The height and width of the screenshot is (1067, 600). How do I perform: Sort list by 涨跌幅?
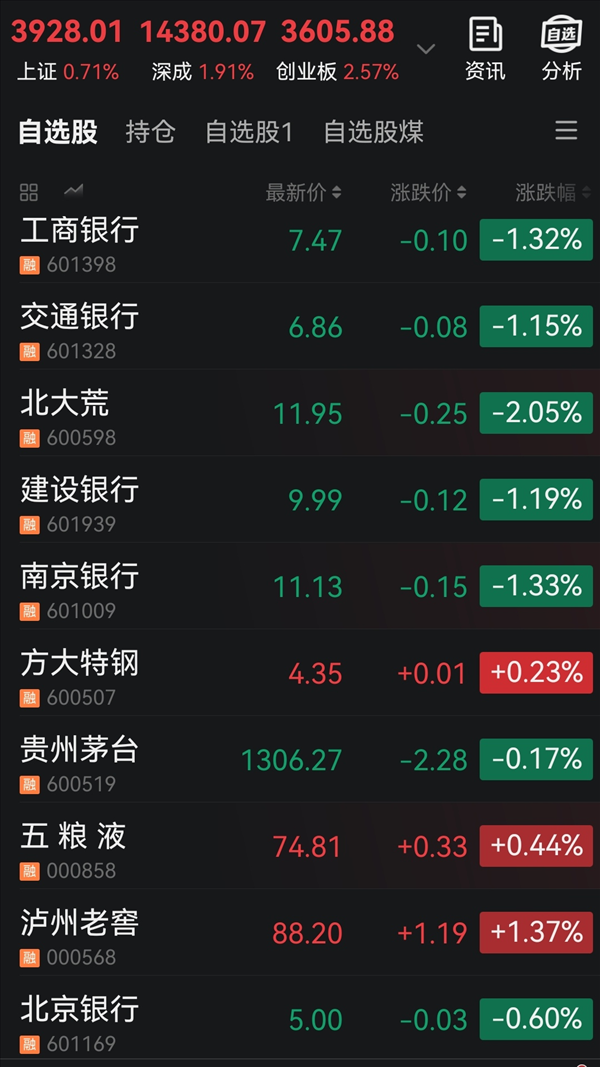pyautogui.click(x=553, y=193)
